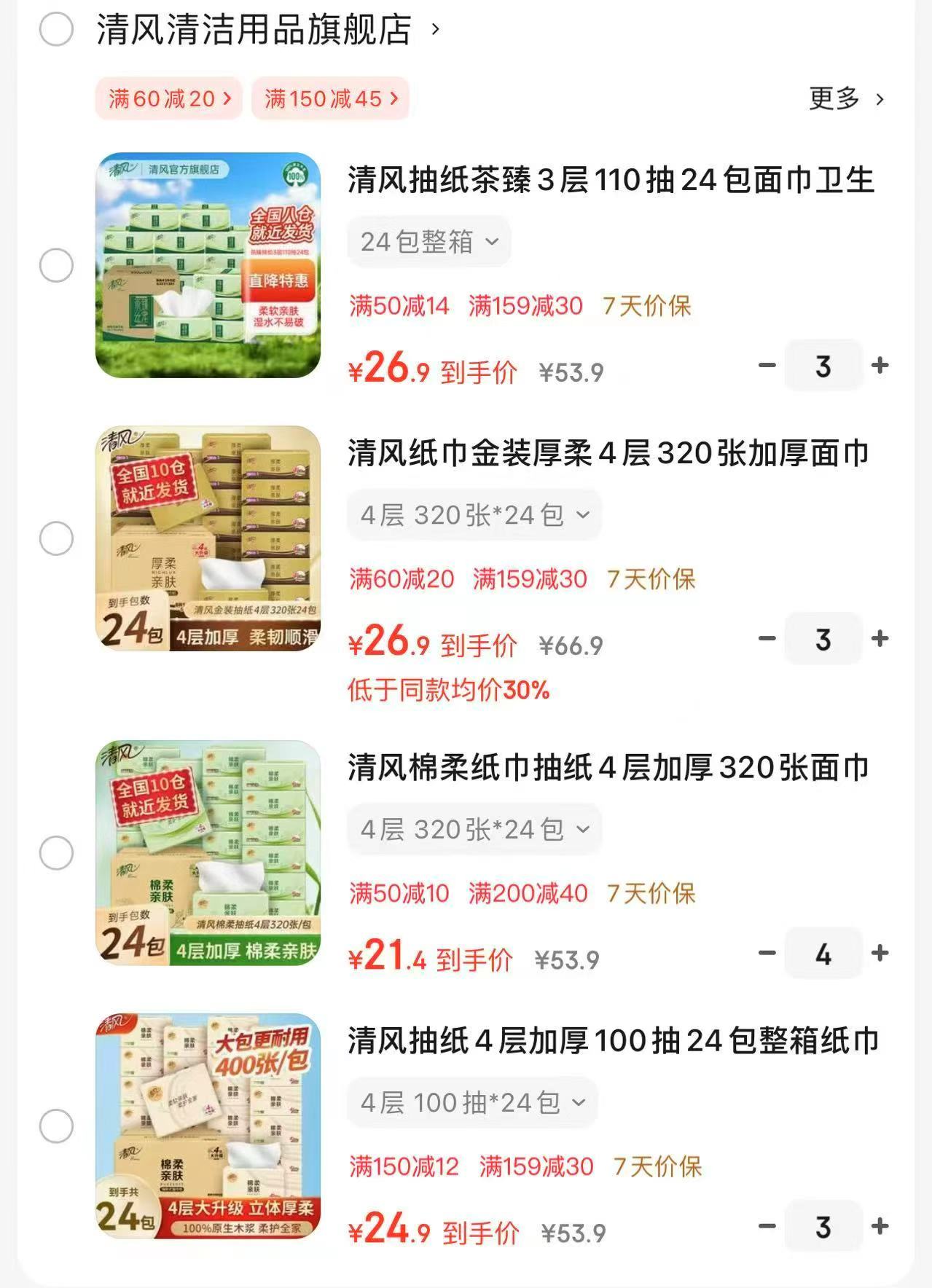Open the 清风抽纸茶臻 product thumbnail
Image resolution: width=932 pixels, height=1288 pixels.
pyautogui.click(x=209, y=265)
